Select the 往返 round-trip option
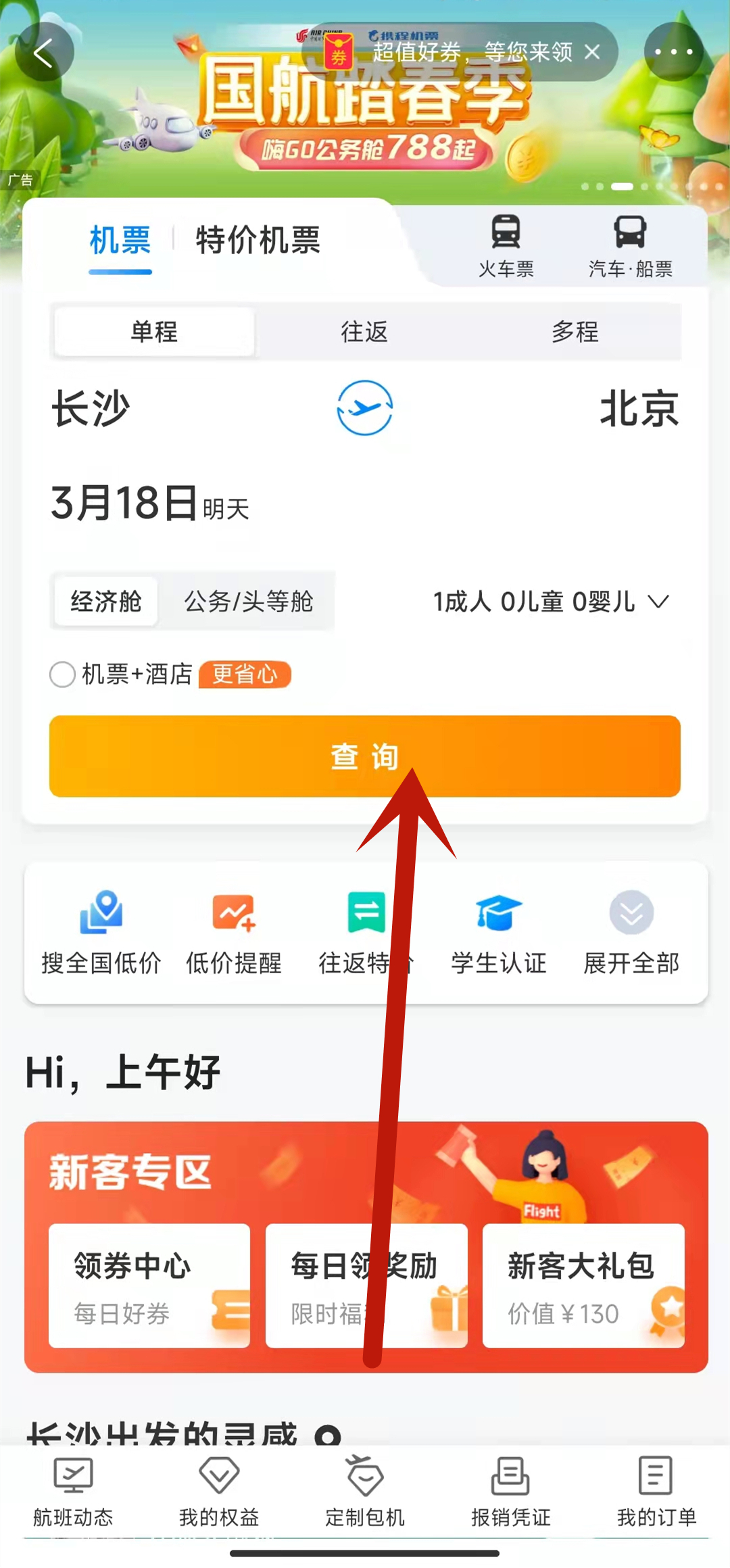 tap(364, 332)
